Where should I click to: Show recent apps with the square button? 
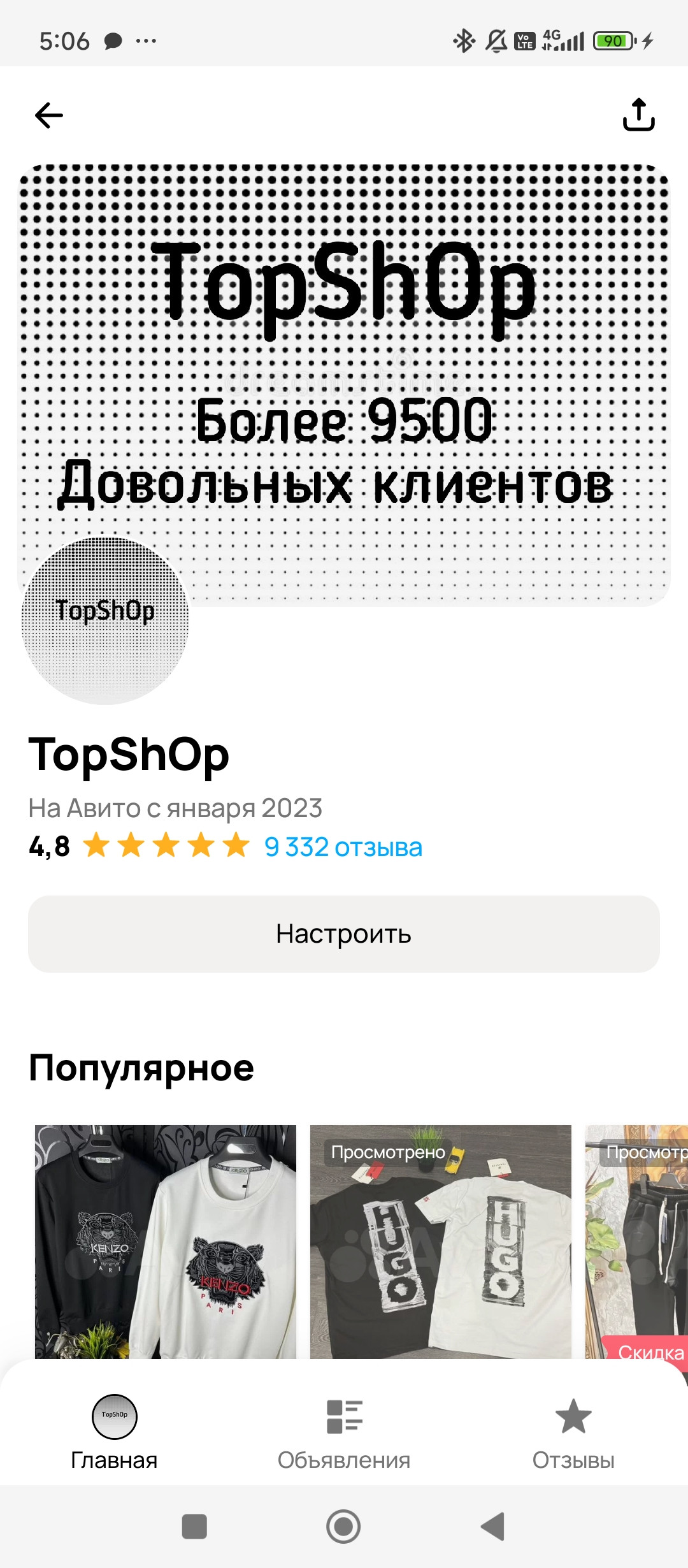(194, 1527)
